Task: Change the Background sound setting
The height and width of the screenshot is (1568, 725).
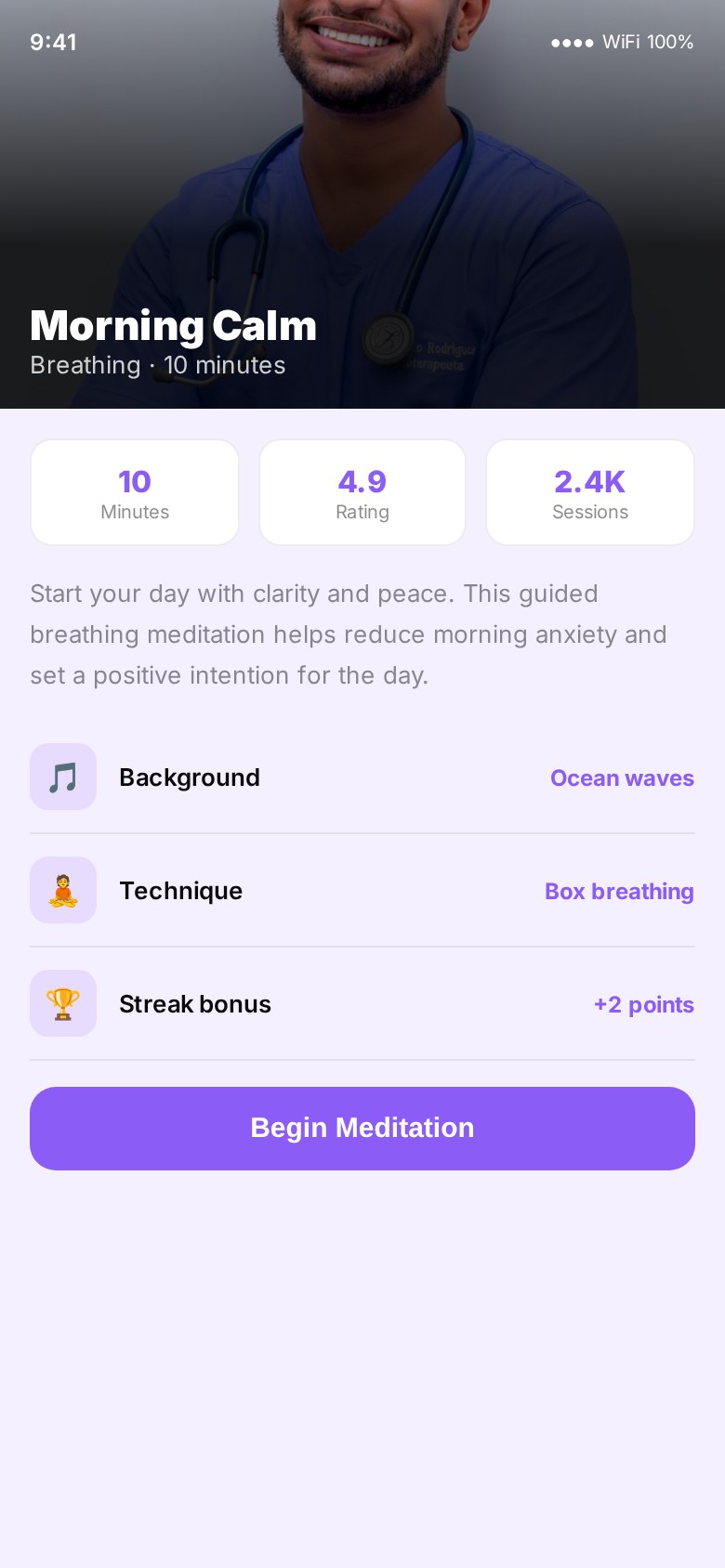Action: coord(362,777)
